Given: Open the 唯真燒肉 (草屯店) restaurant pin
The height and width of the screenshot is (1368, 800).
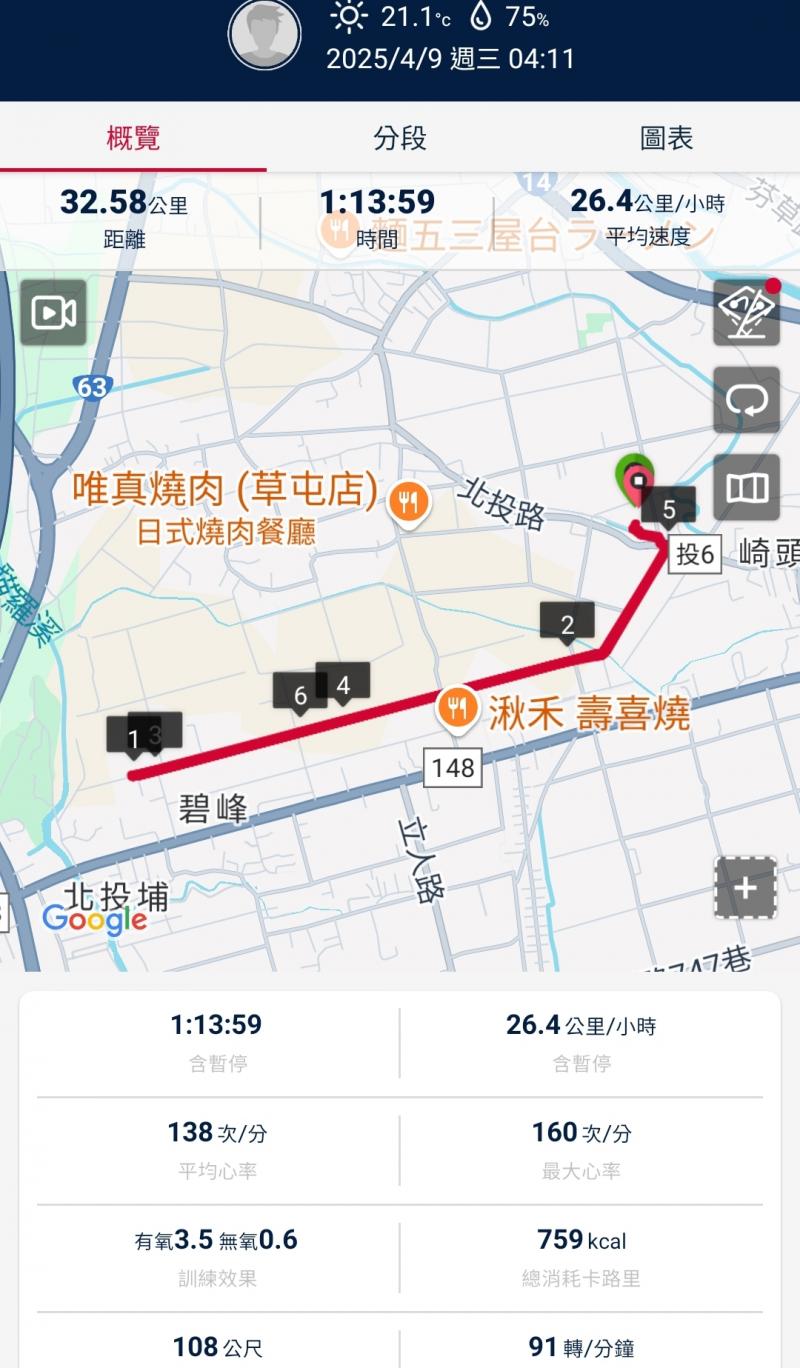Looking at the screenshot, I should point(408,501).
